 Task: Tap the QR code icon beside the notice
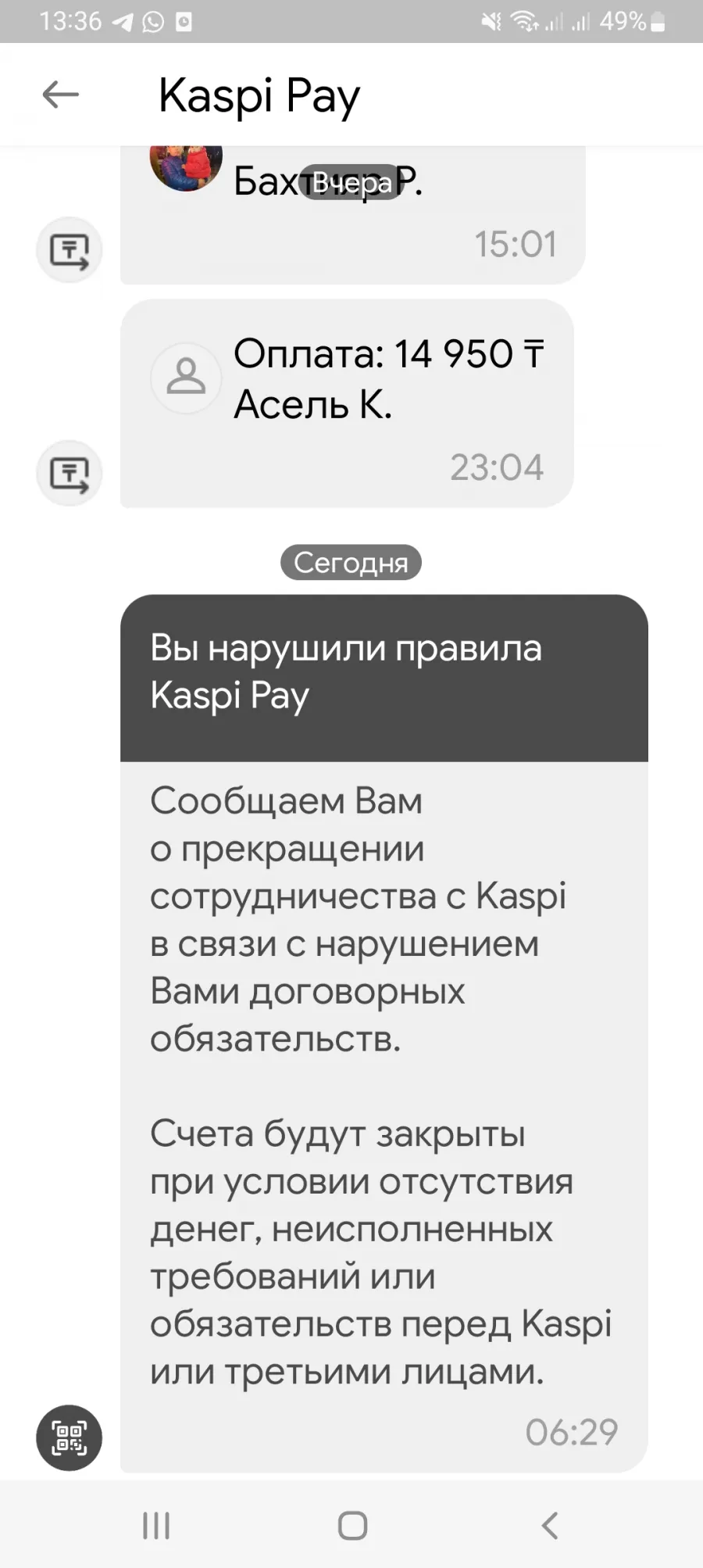[x=70, y=1437]
